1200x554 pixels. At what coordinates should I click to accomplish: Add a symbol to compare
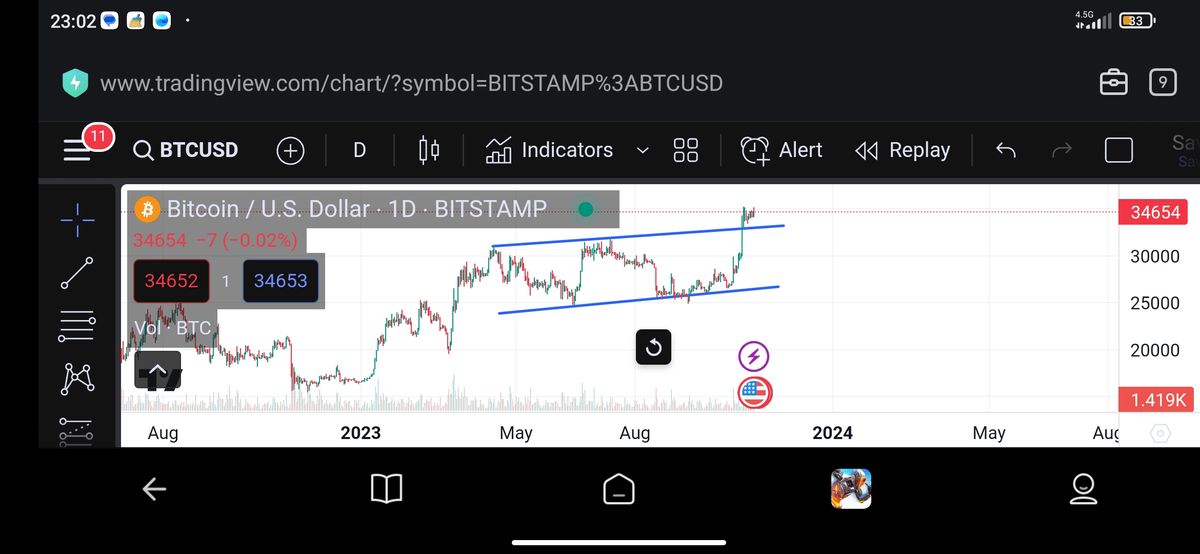click(290, 150)
